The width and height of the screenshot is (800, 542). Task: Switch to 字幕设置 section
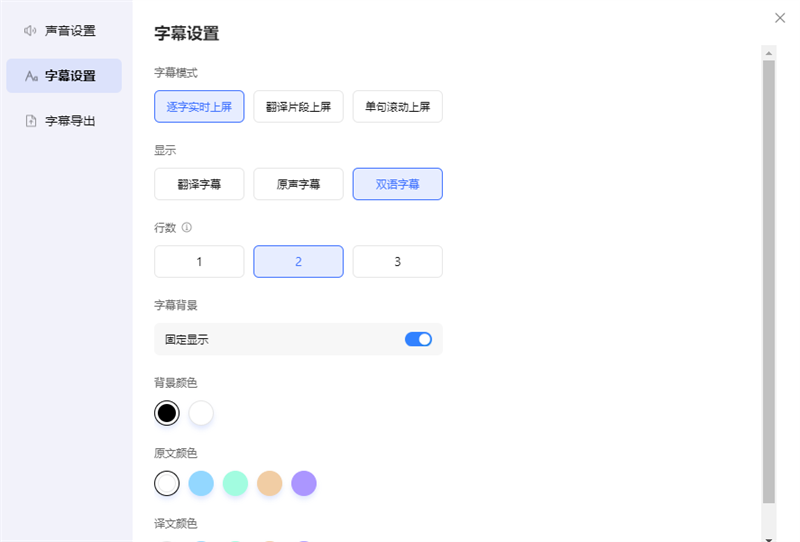pyautogui.click(x=64, y=76)
